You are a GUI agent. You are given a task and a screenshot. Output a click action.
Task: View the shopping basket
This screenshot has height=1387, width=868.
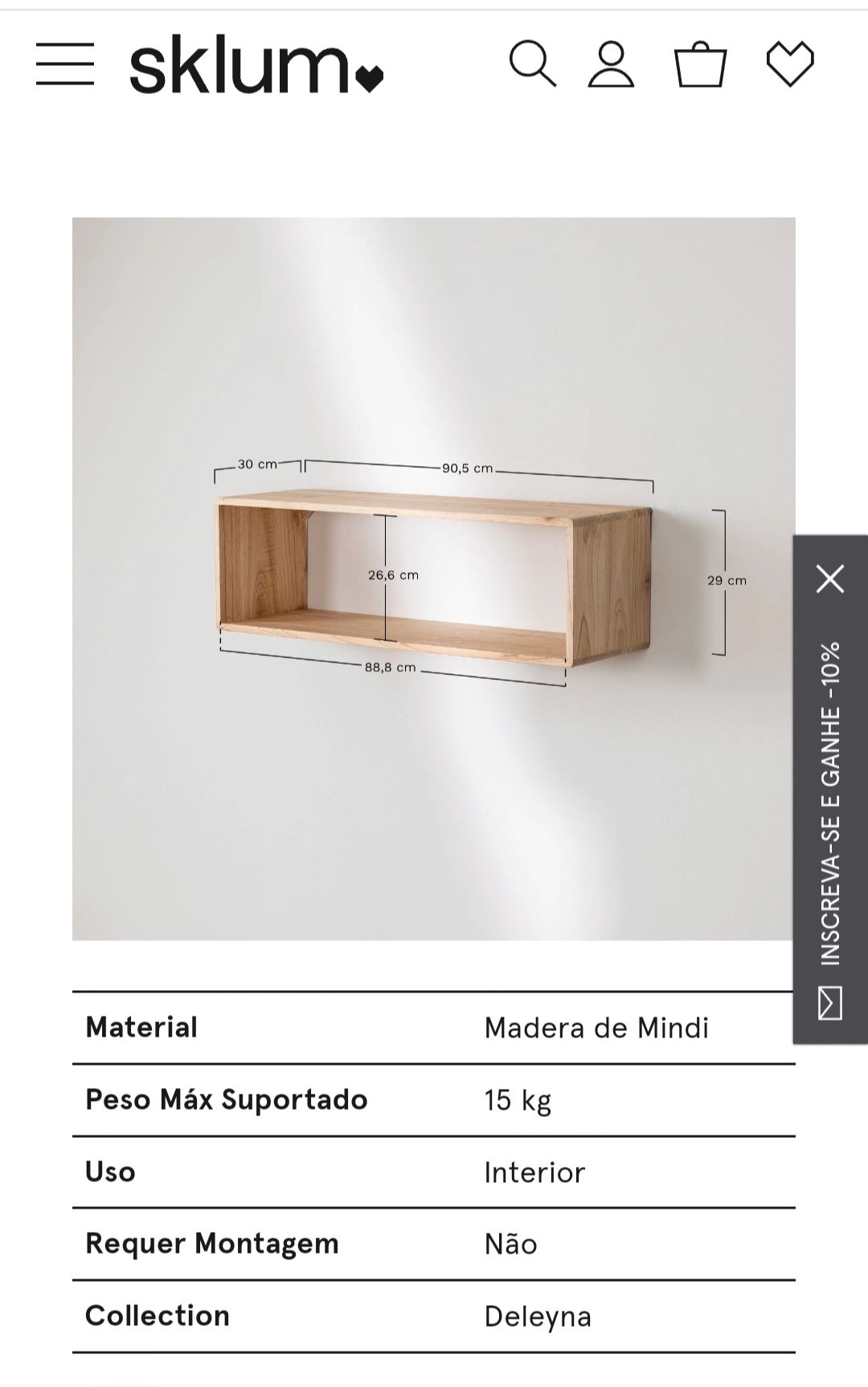coord(700,64)
